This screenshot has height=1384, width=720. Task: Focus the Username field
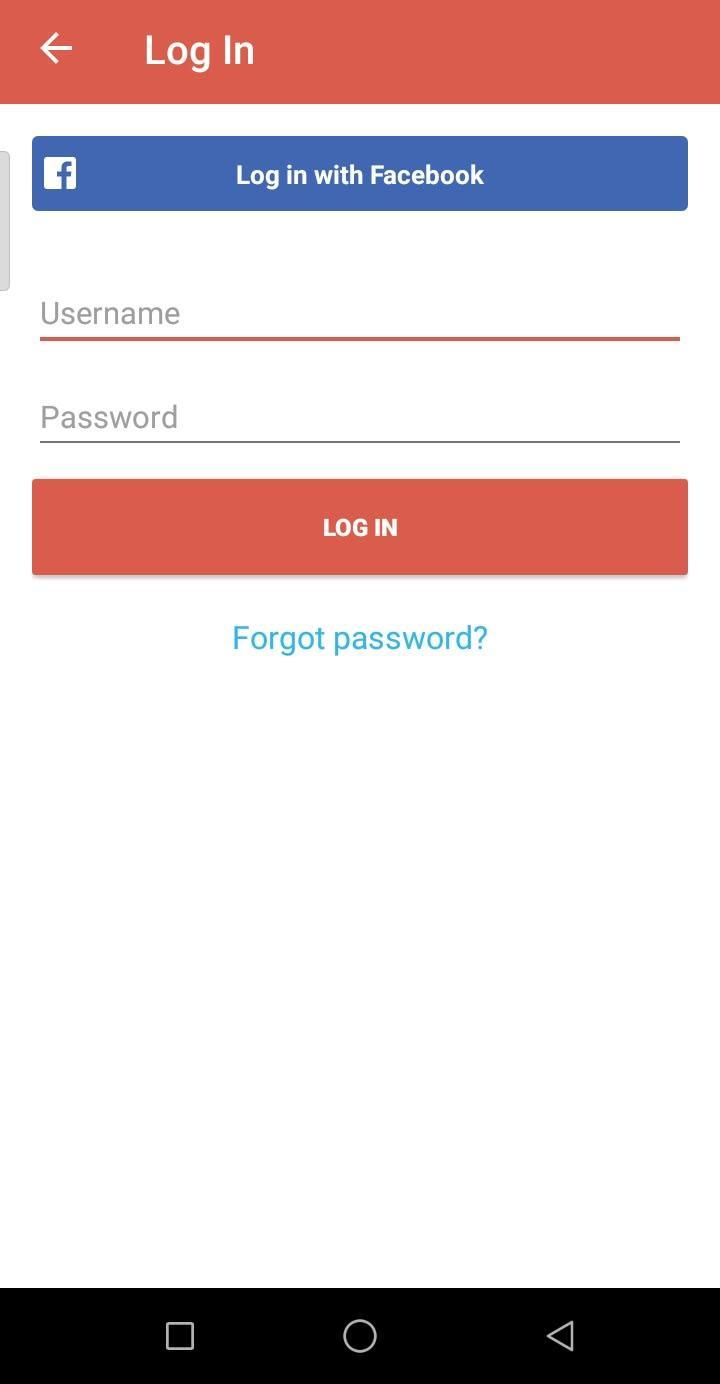(x=360, y=314)
